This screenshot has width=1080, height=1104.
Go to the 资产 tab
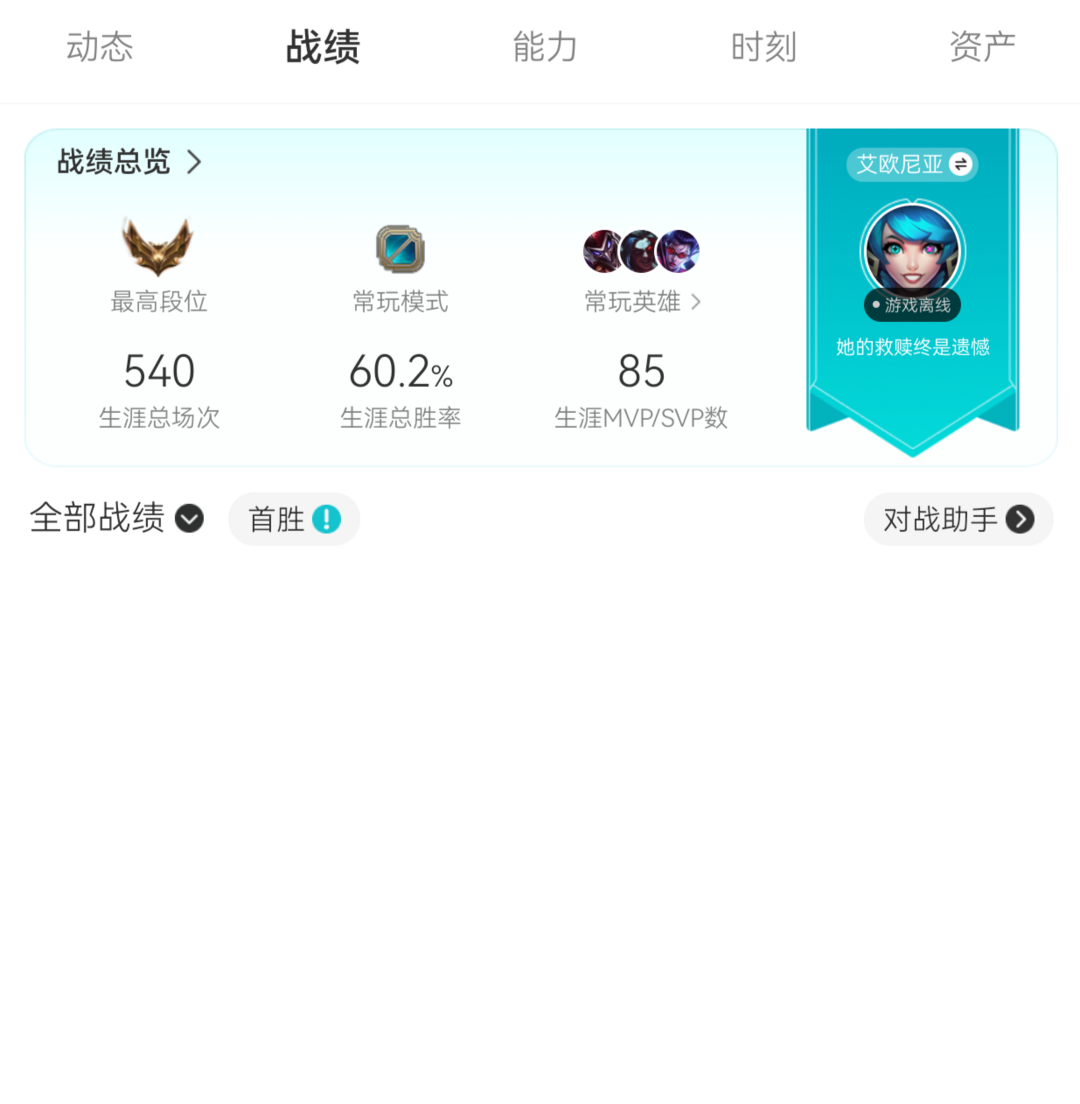pos(982,47)
